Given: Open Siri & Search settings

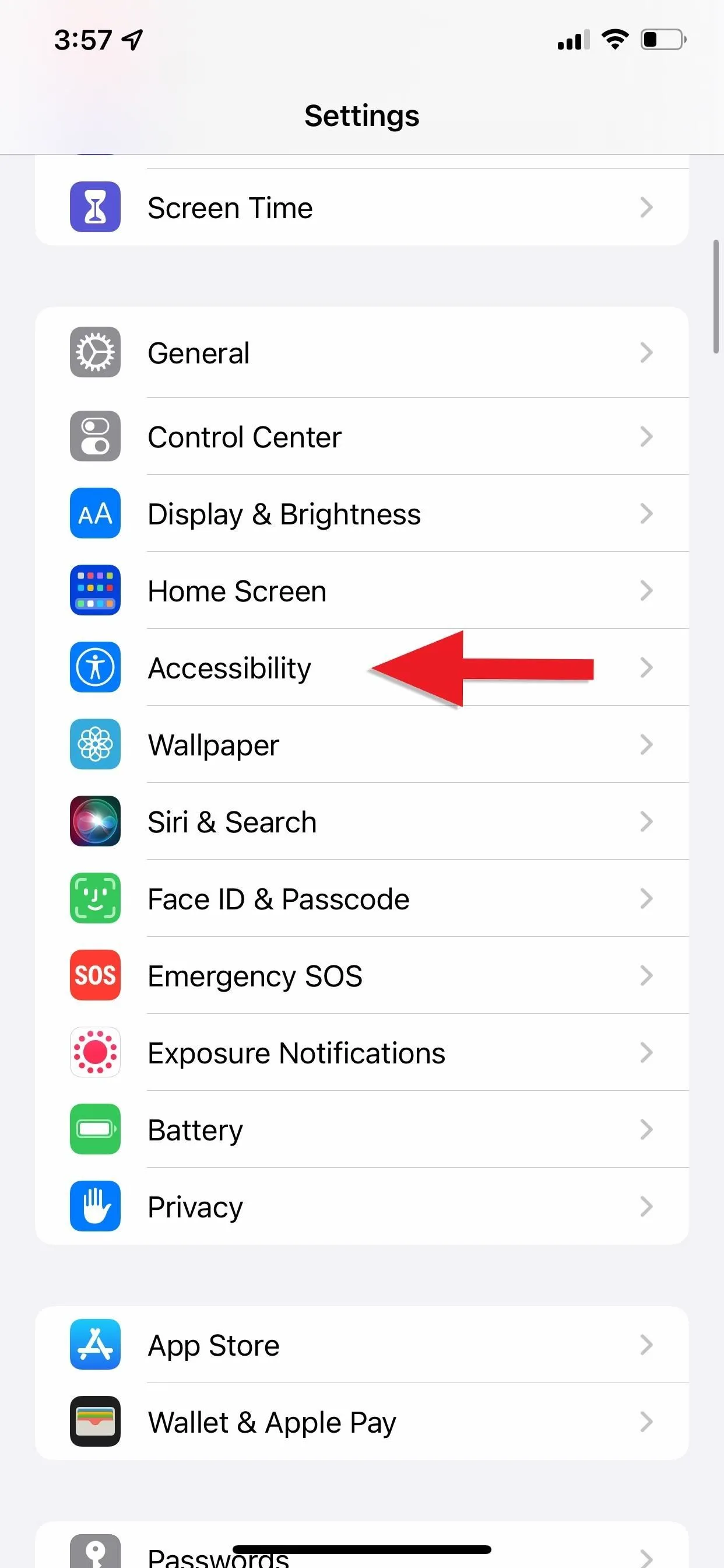Looking at the screenshot, I should (x=362, y=822).
